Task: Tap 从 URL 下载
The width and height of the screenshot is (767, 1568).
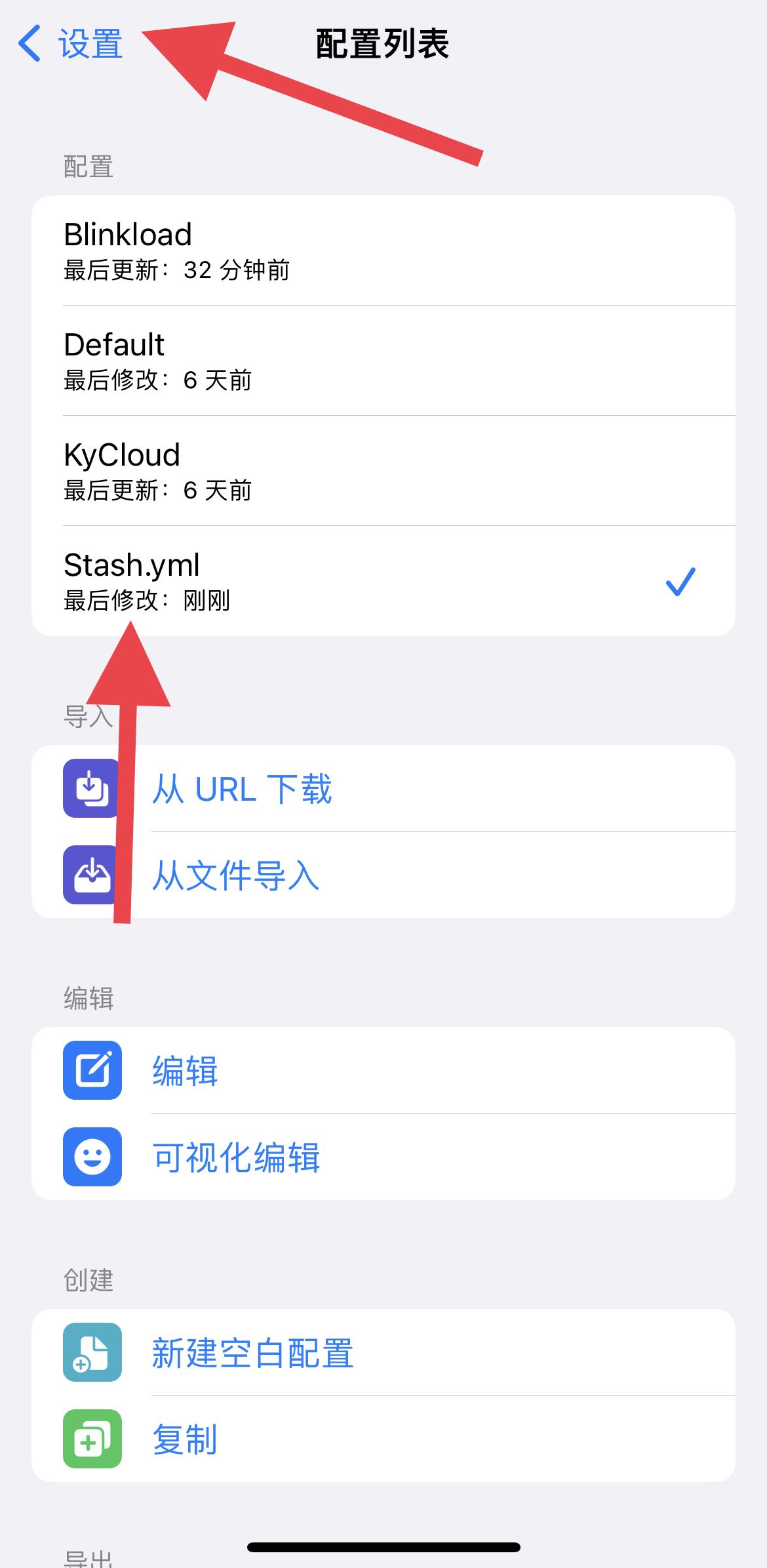Action: 383,788
